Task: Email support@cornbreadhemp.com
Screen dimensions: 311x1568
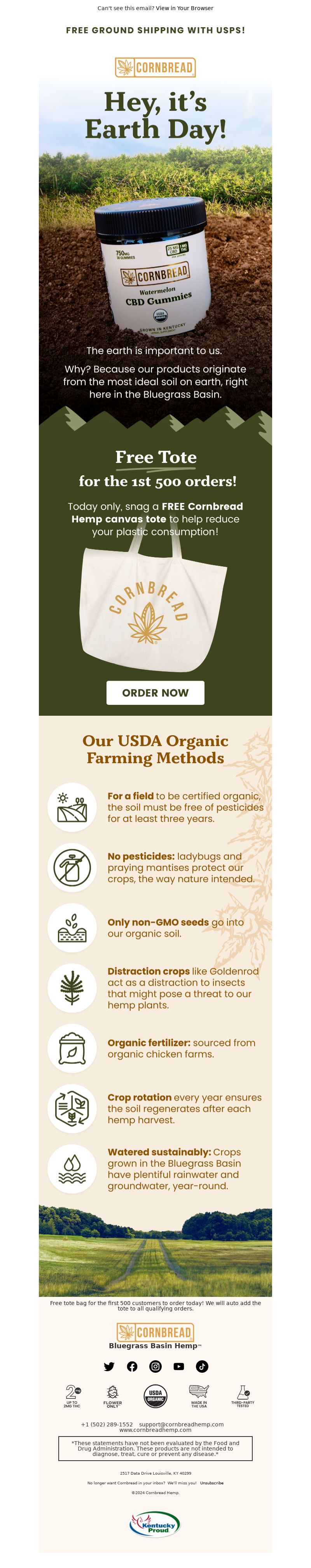Action: click(x=181, y=1424)
